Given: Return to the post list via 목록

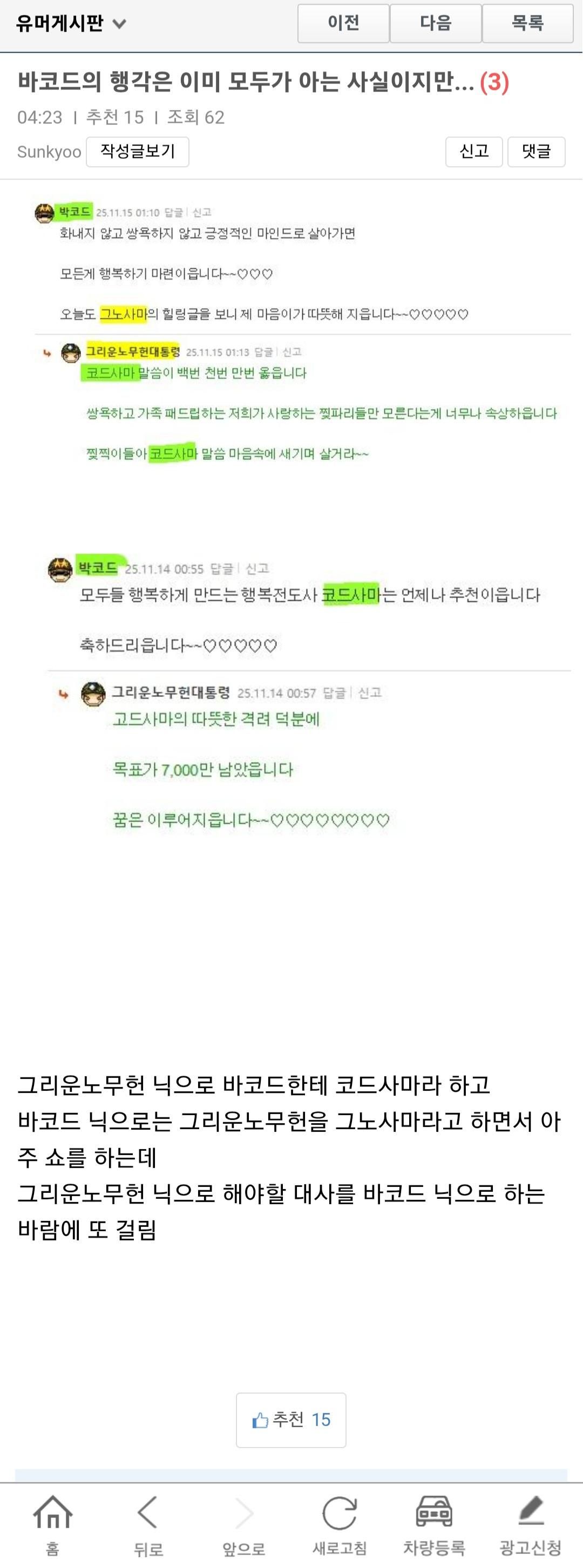Looking at the screenshot, I should pos(527,24).
